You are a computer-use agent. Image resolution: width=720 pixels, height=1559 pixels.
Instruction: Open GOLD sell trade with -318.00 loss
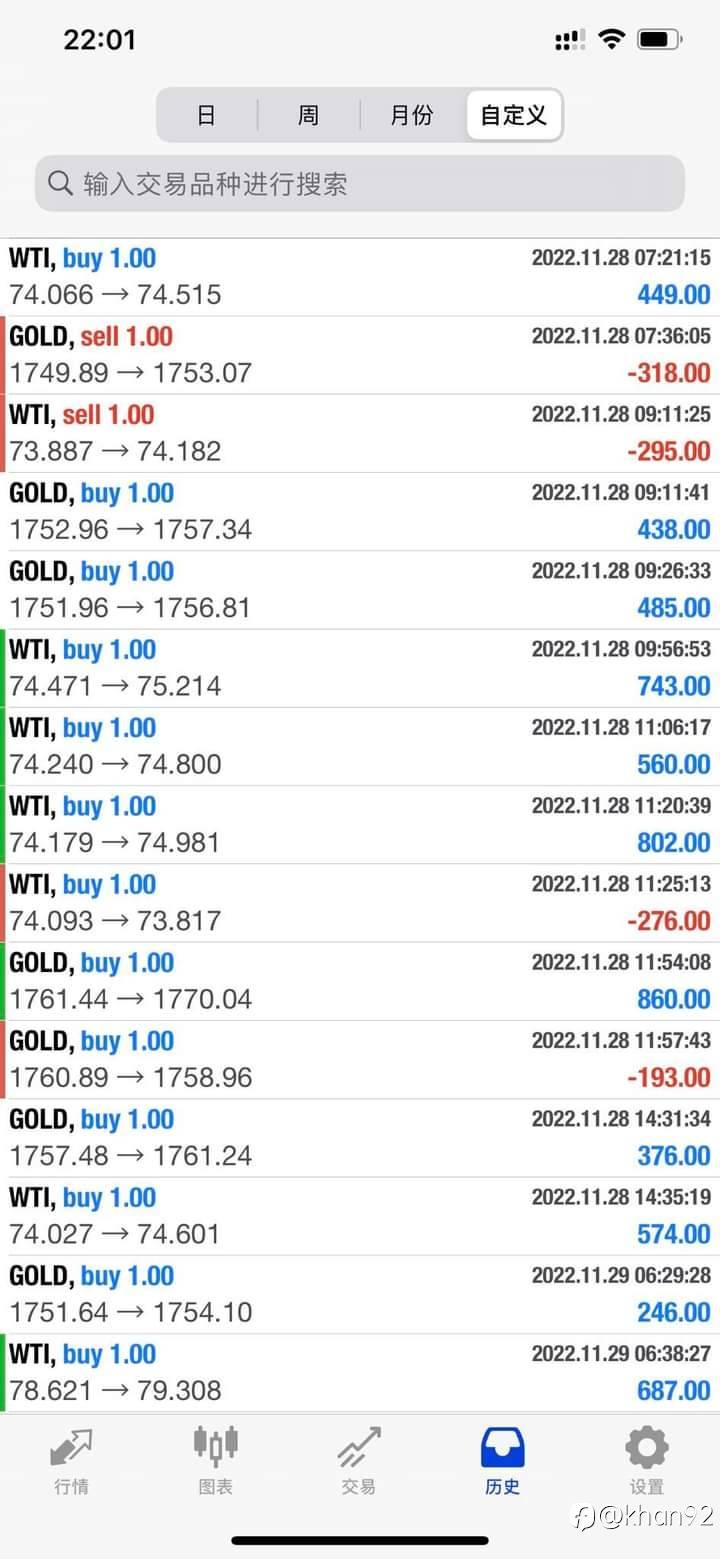[x=360, y=355]
